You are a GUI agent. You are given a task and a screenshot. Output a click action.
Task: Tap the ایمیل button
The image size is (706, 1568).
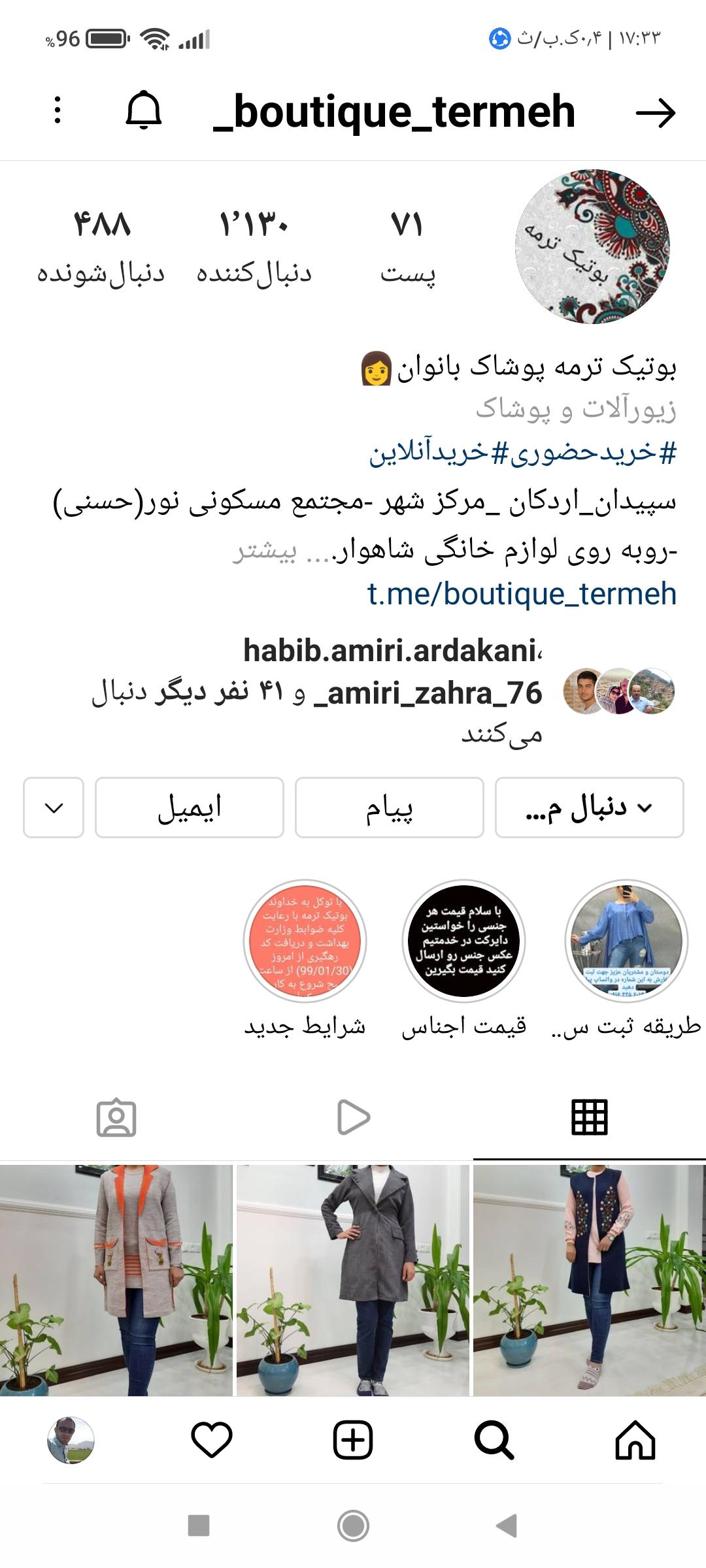click(x=190, y=808)
